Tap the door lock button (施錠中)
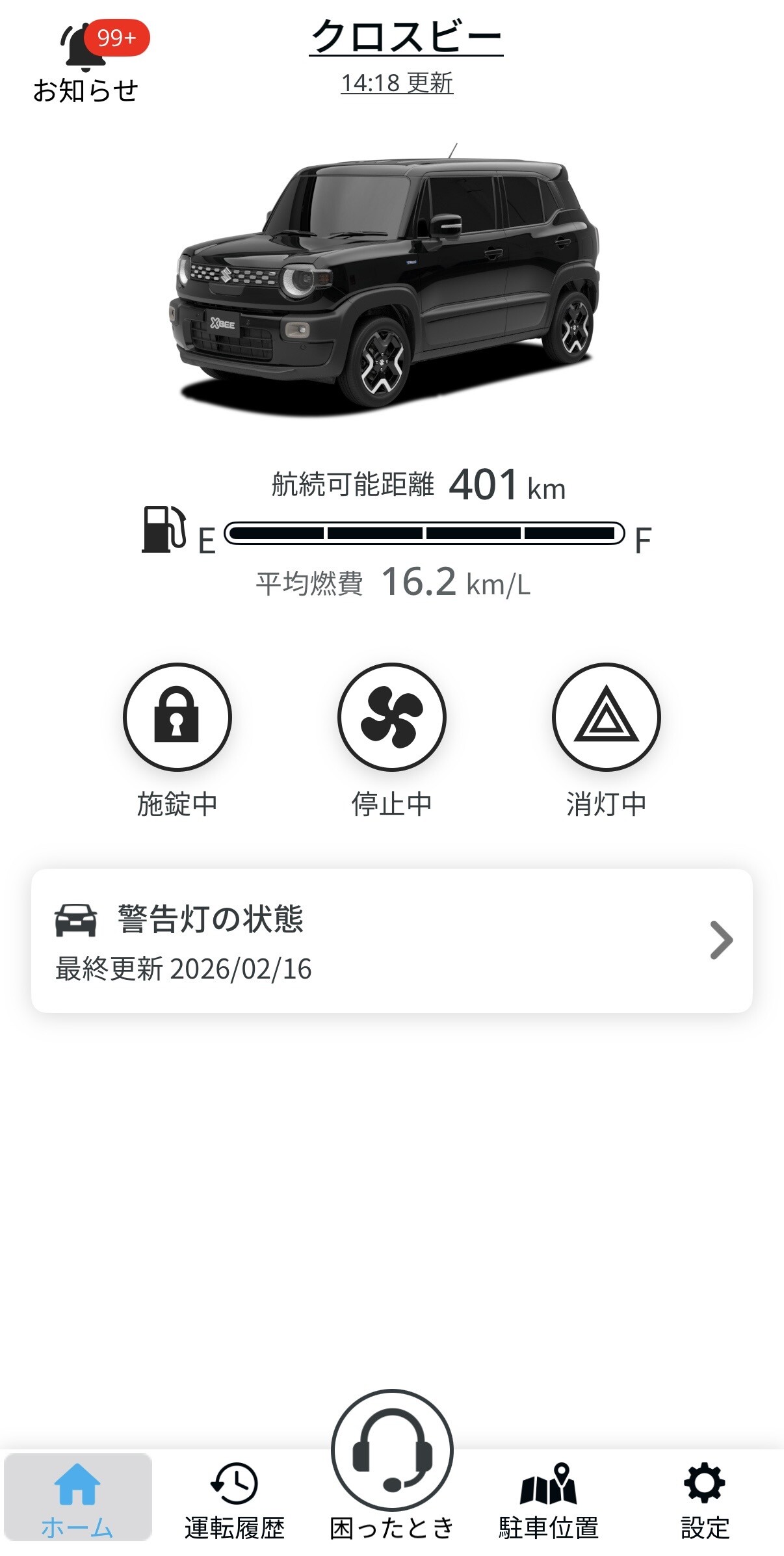Image resolution: width=784 pixels, height=1556 pixels. point(177,717)
